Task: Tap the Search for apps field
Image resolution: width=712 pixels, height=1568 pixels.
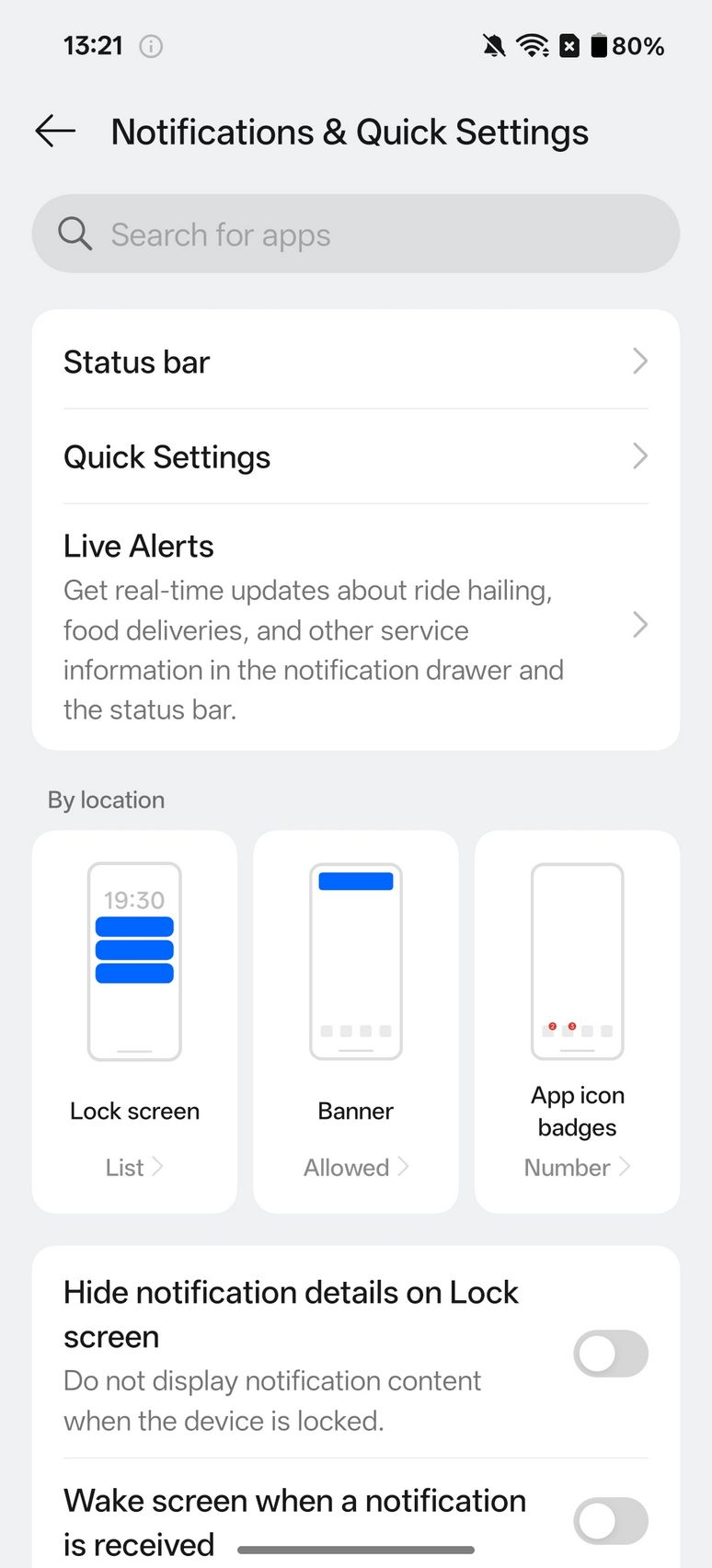Action: (356, 234)
